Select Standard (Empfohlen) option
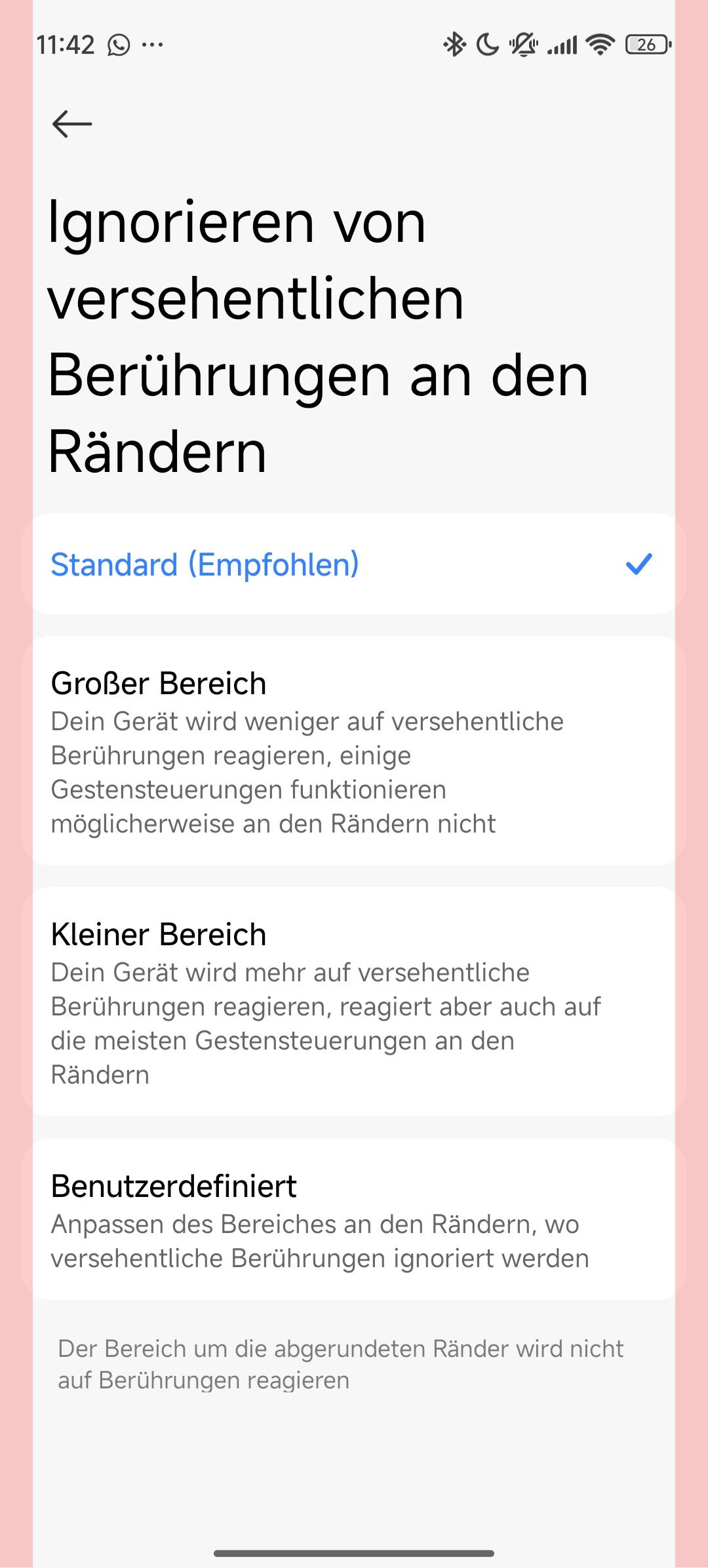The image size is (708, 1568). [353, 564]
